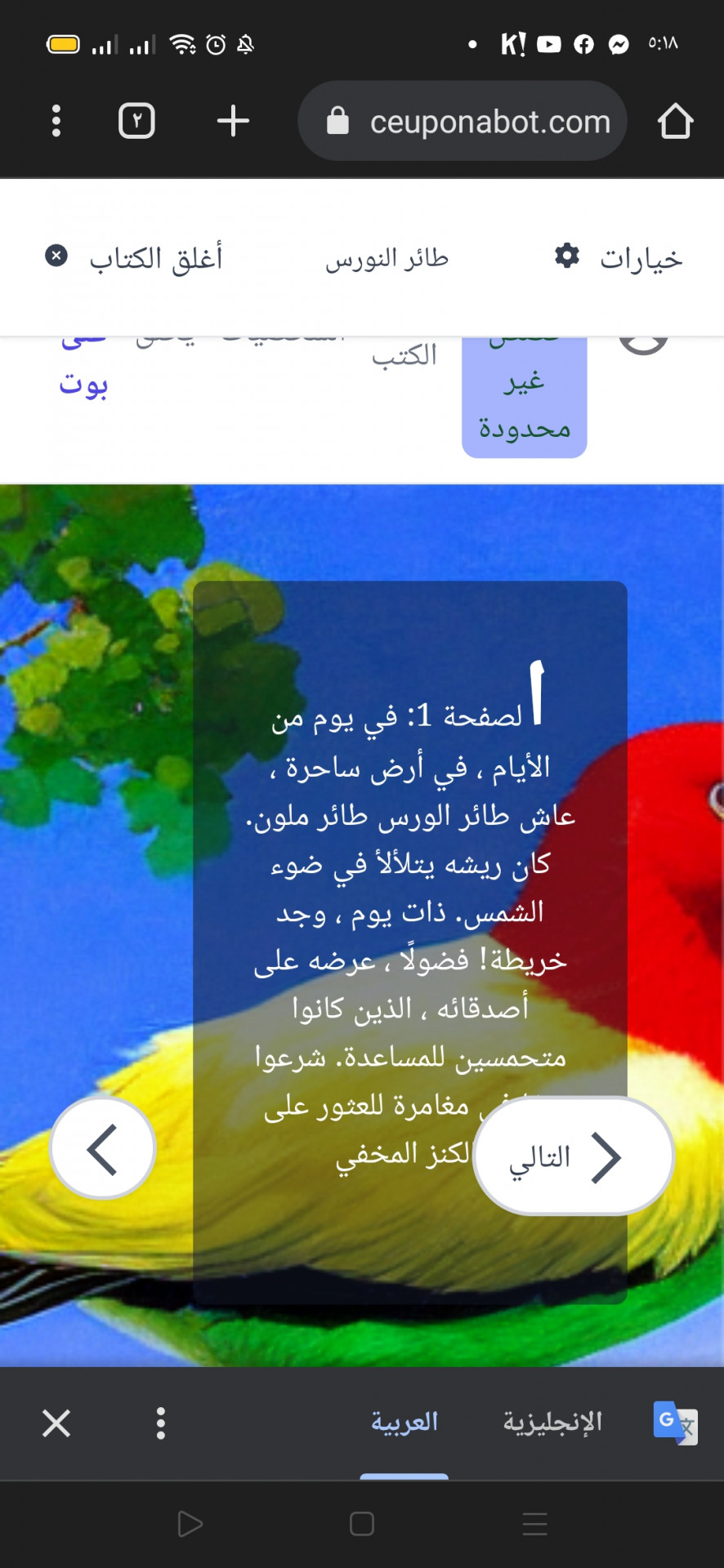Open the tab switcher
Screen dimensions: 724x1568
point(136,121)
